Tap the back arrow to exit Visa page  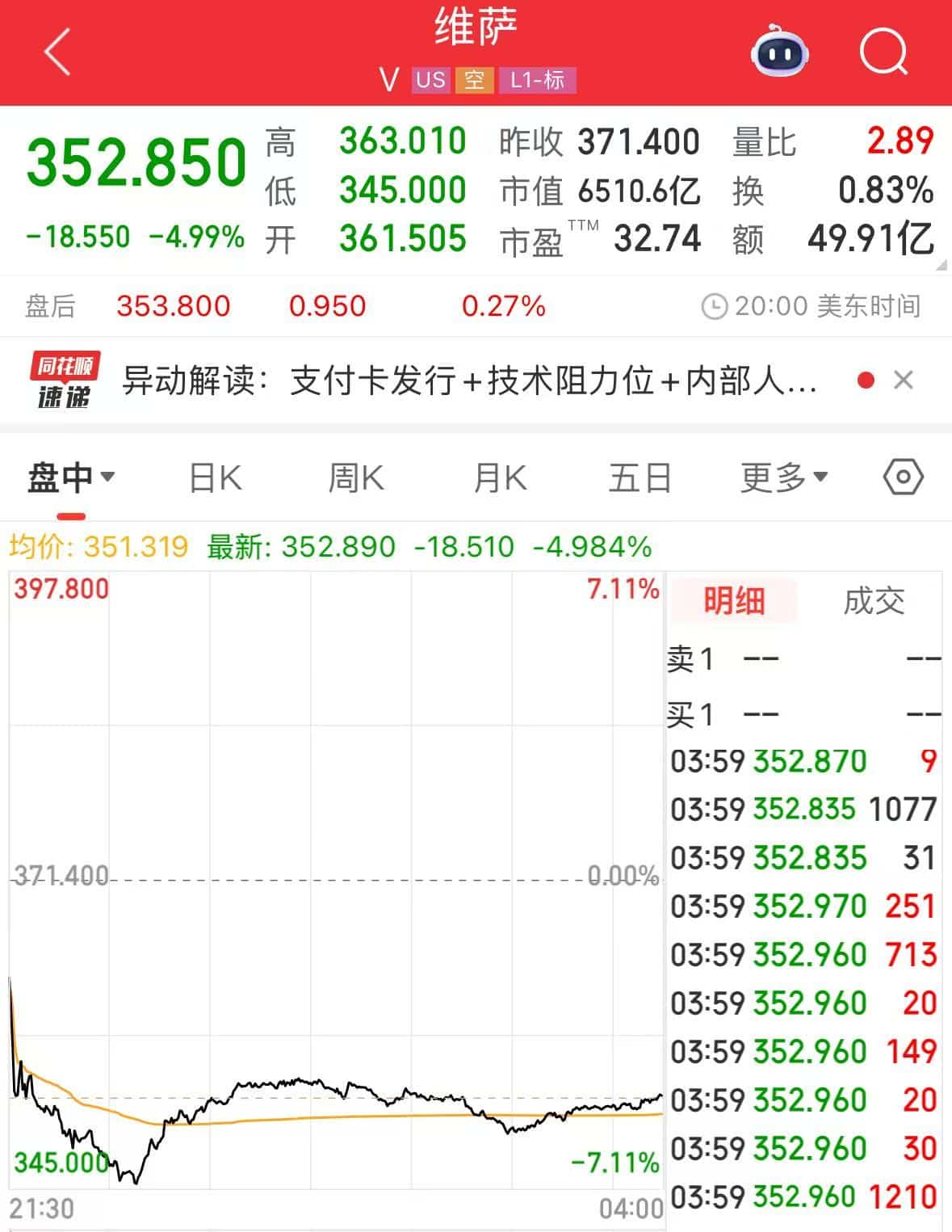tap(53, 50)
